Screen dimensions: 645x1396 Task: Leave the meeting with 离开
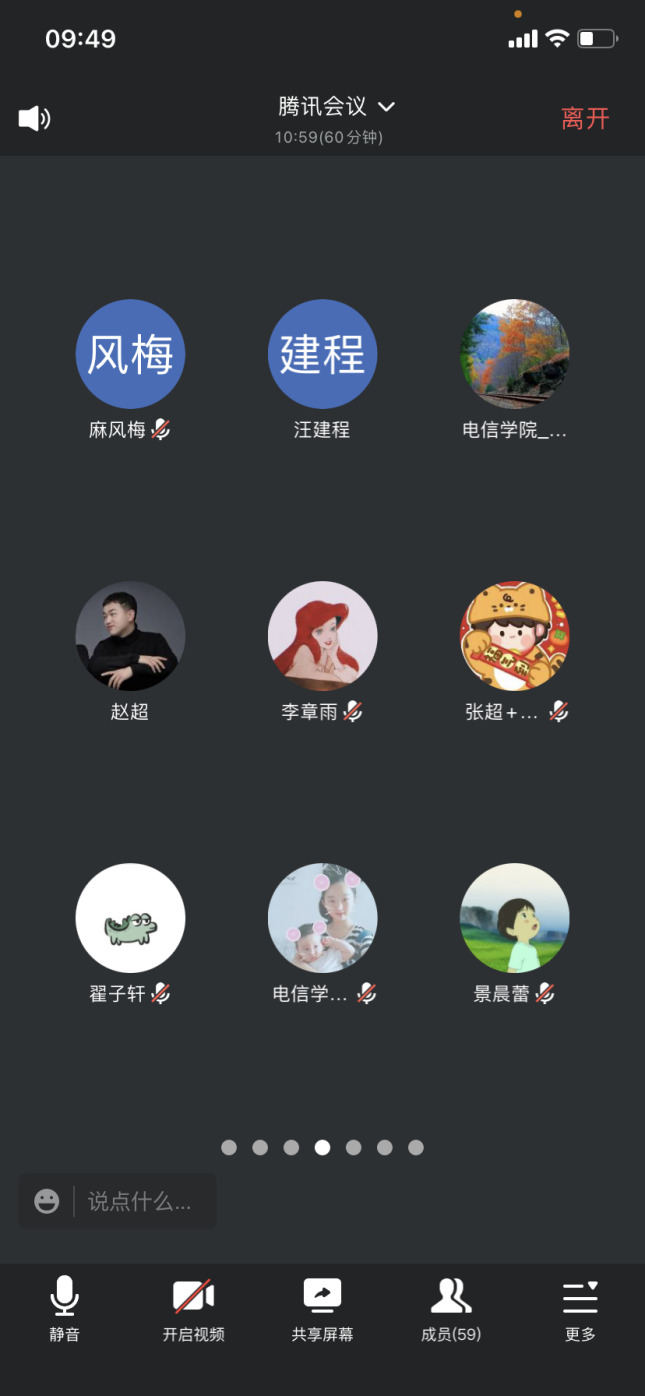point(585,119)
